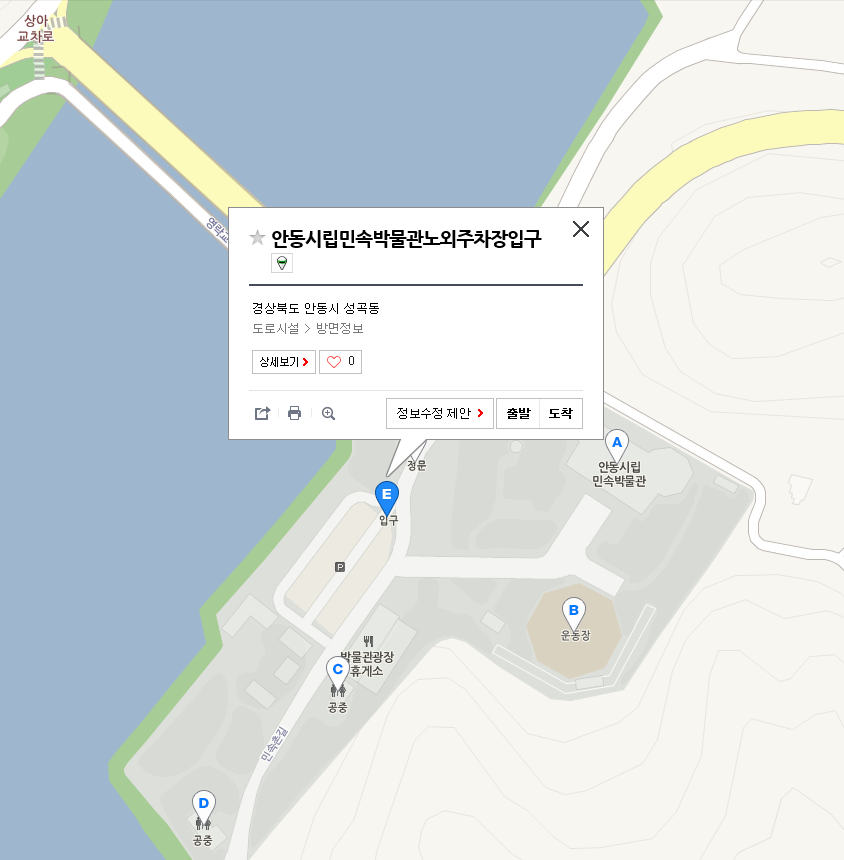Print this place info
Screen dimensions: 844x860
[295, 413]
